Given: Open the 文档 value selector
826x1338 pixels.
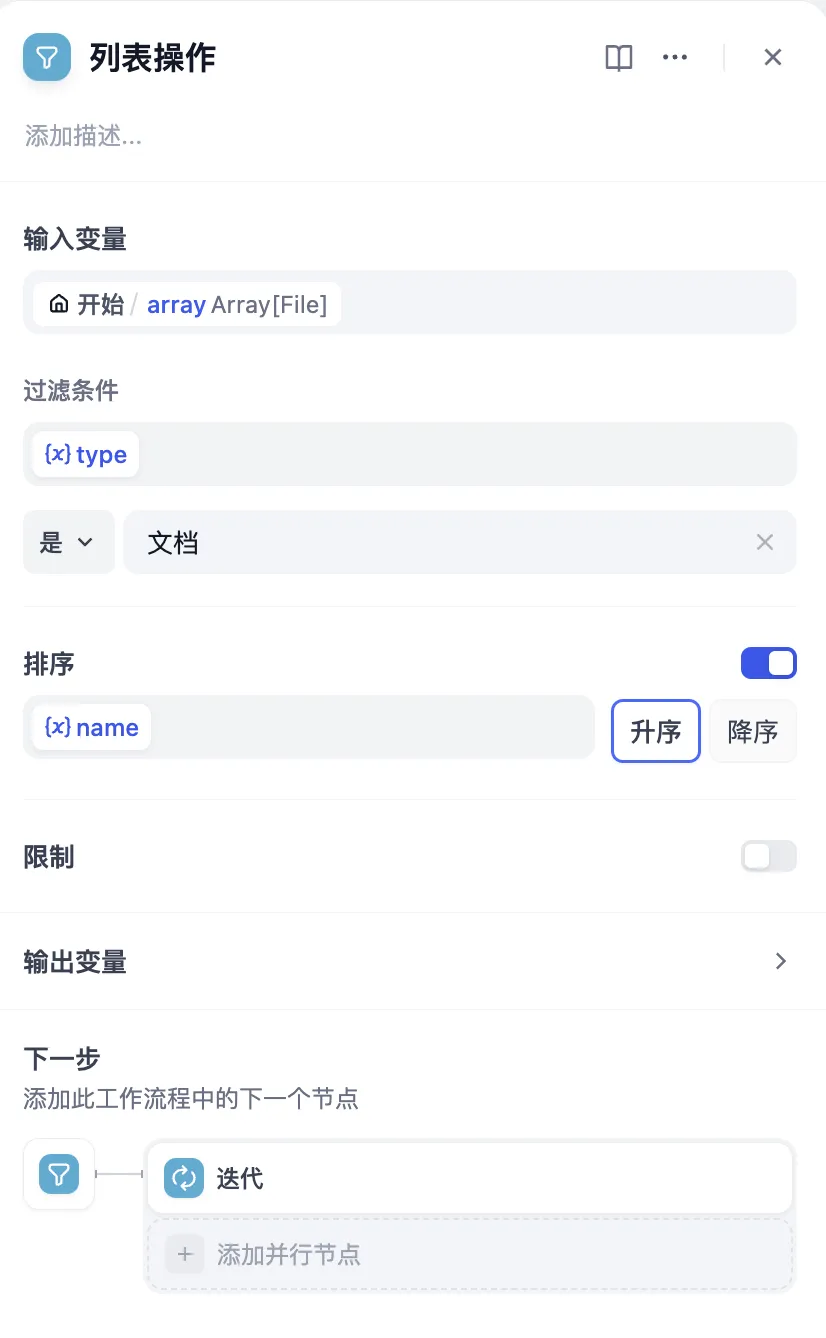Looking at the screenshot, I should 440,543.
